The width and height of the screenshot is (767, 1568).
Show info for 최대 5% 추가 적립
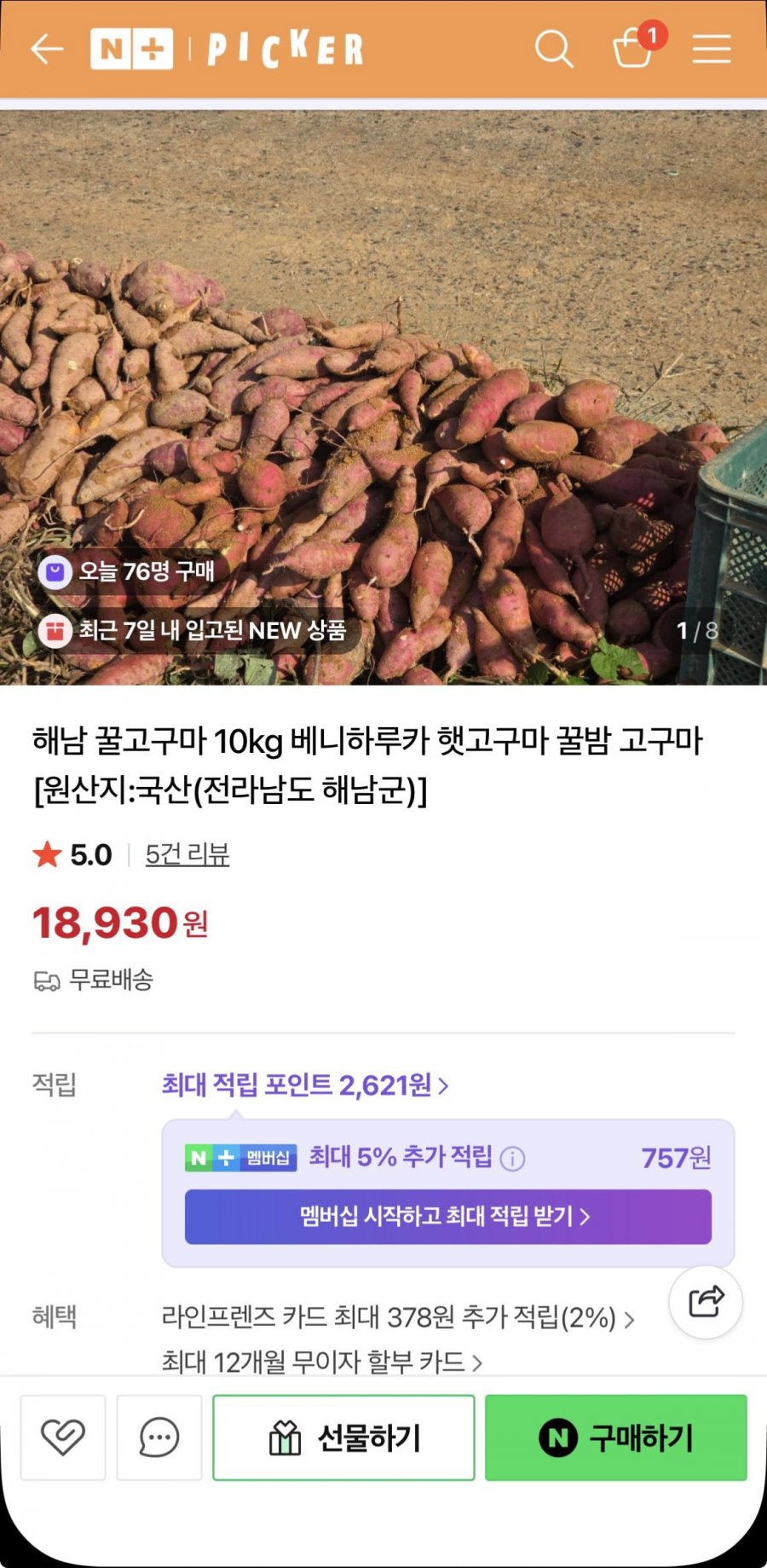click(x=512, y=1159)
